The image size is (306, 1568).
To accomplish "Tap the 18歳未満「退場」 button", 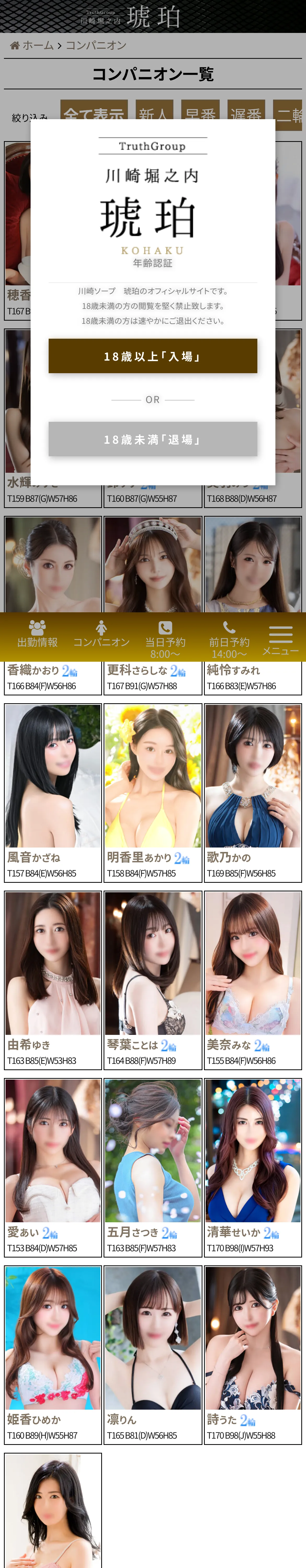I will click(x=152, y=439).
